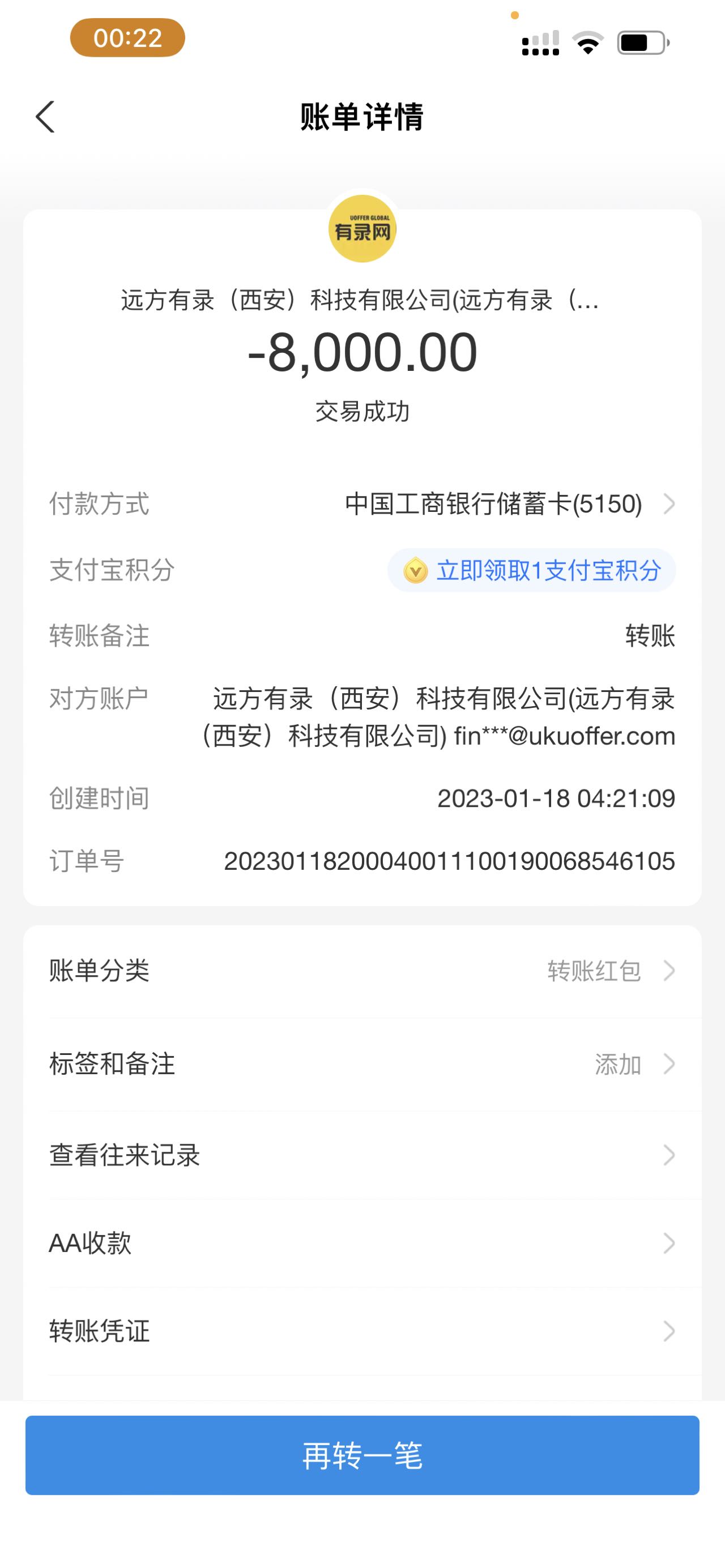Open 查看往来记录 history
This screenshot has width=725, height=1568.
pyautogui.click(x=362, y=1155)
